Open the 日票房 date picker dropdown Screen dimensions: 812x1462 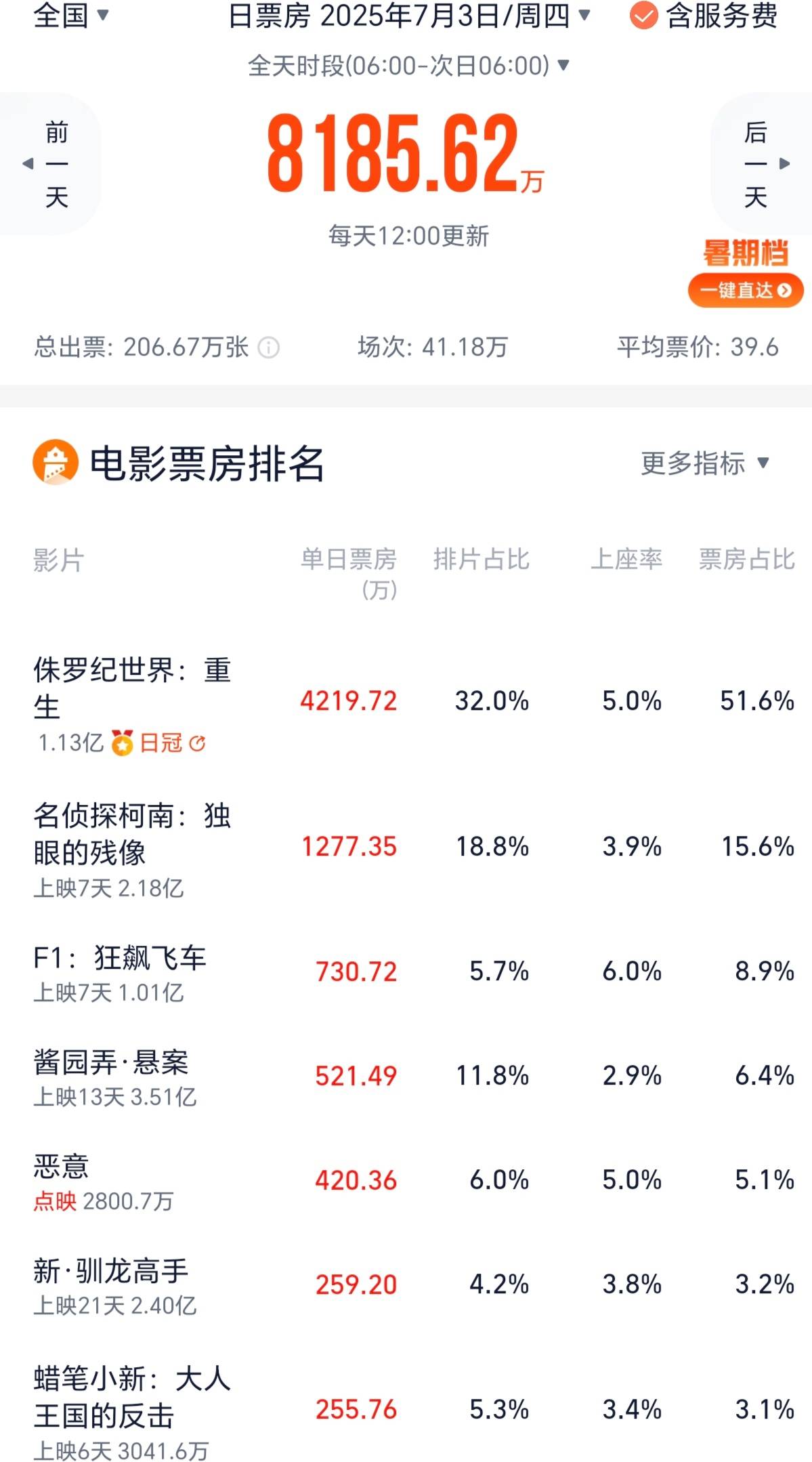point(410,15)
